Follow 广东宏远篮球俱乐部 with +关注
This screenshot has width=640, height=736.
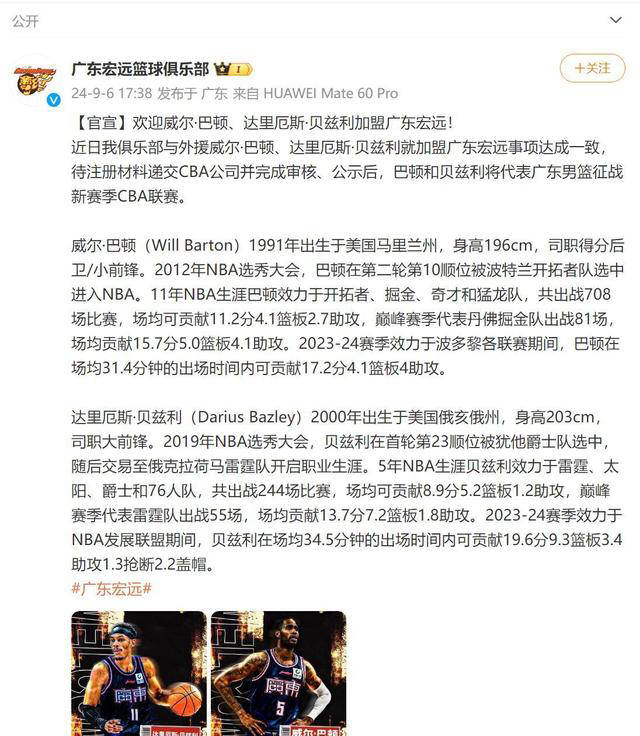coord(592,68)
